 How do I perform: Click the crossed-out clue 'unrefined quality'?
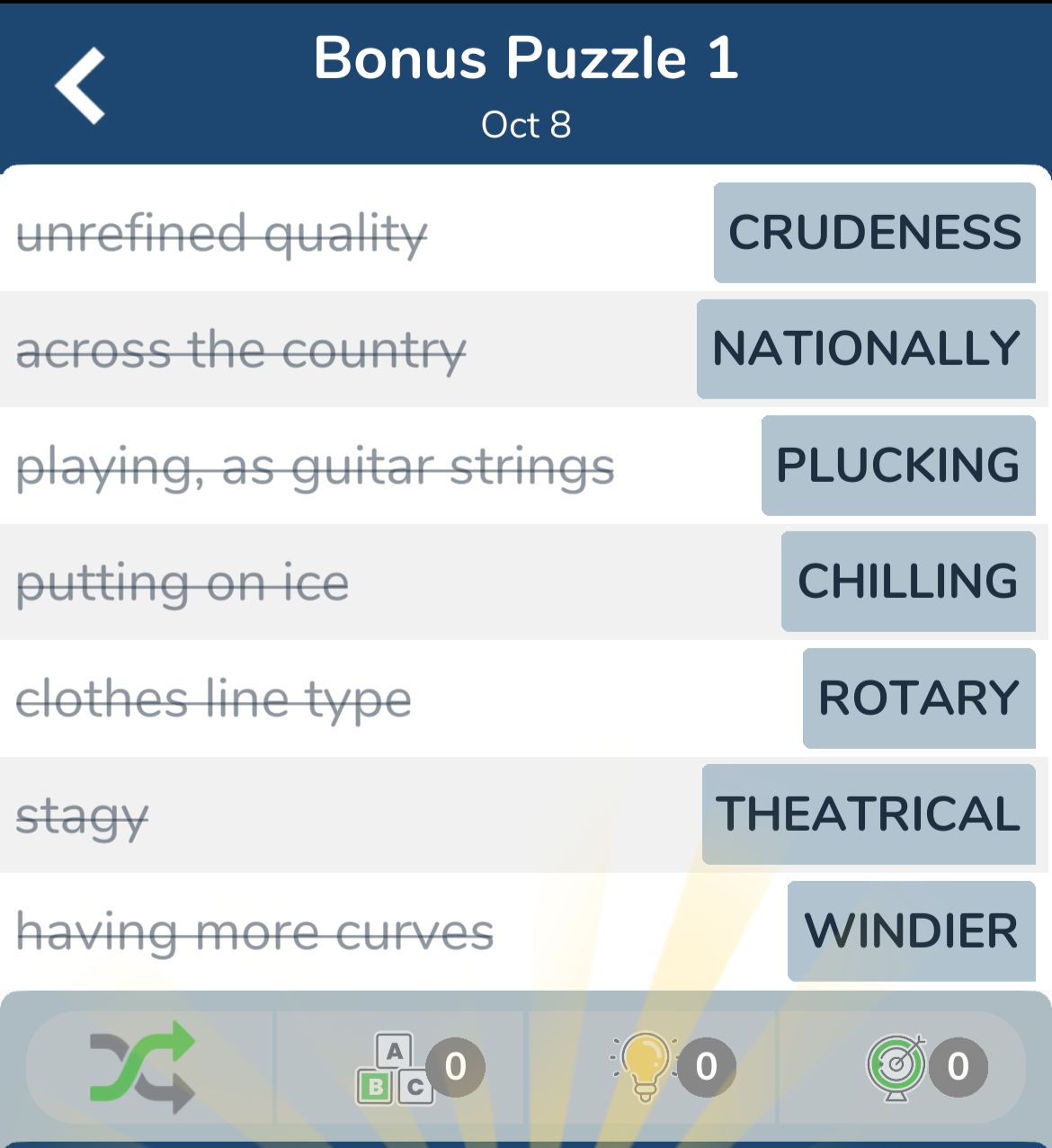[224, 233]
